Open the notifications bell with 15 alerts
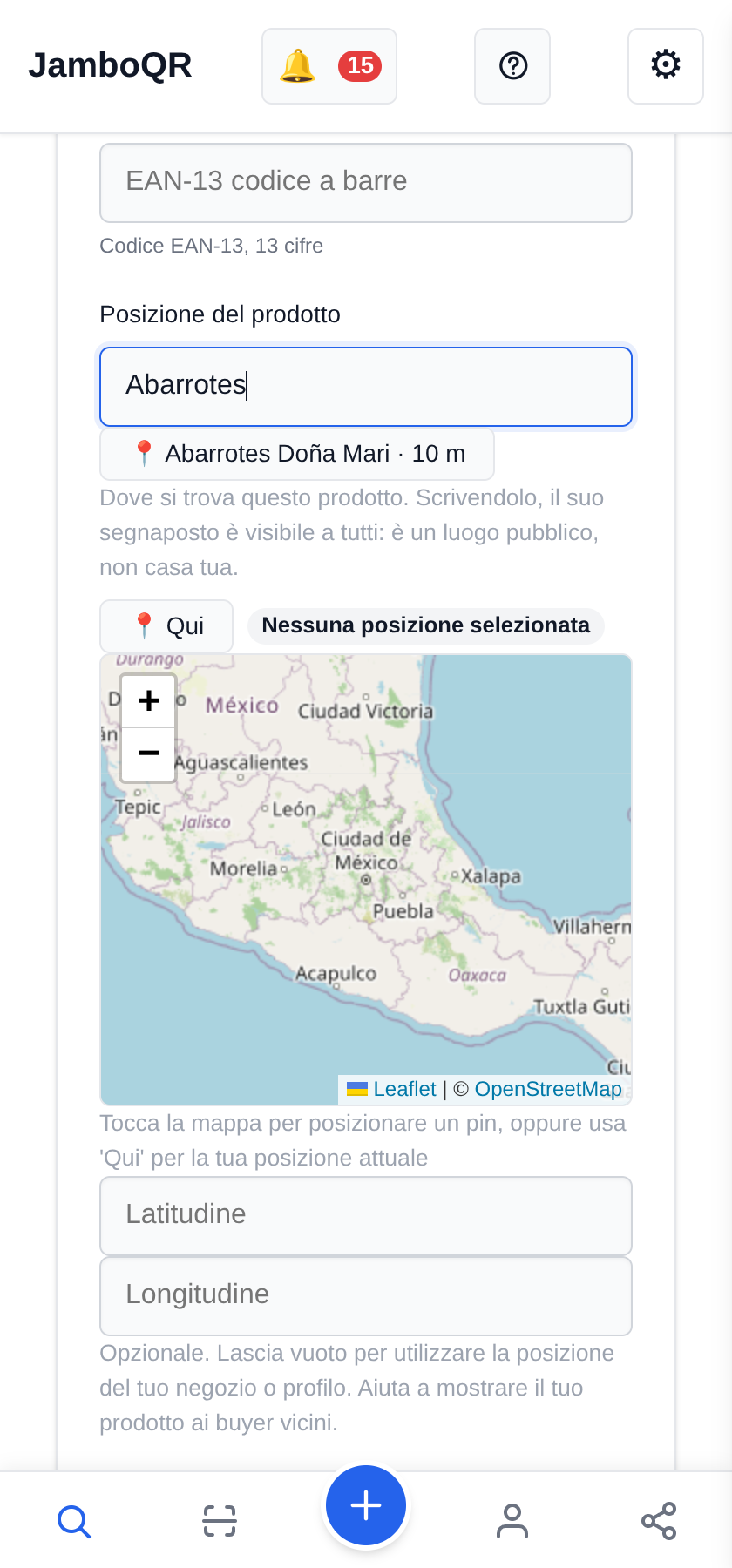732x1568 pixels. [x=329, y=66]
